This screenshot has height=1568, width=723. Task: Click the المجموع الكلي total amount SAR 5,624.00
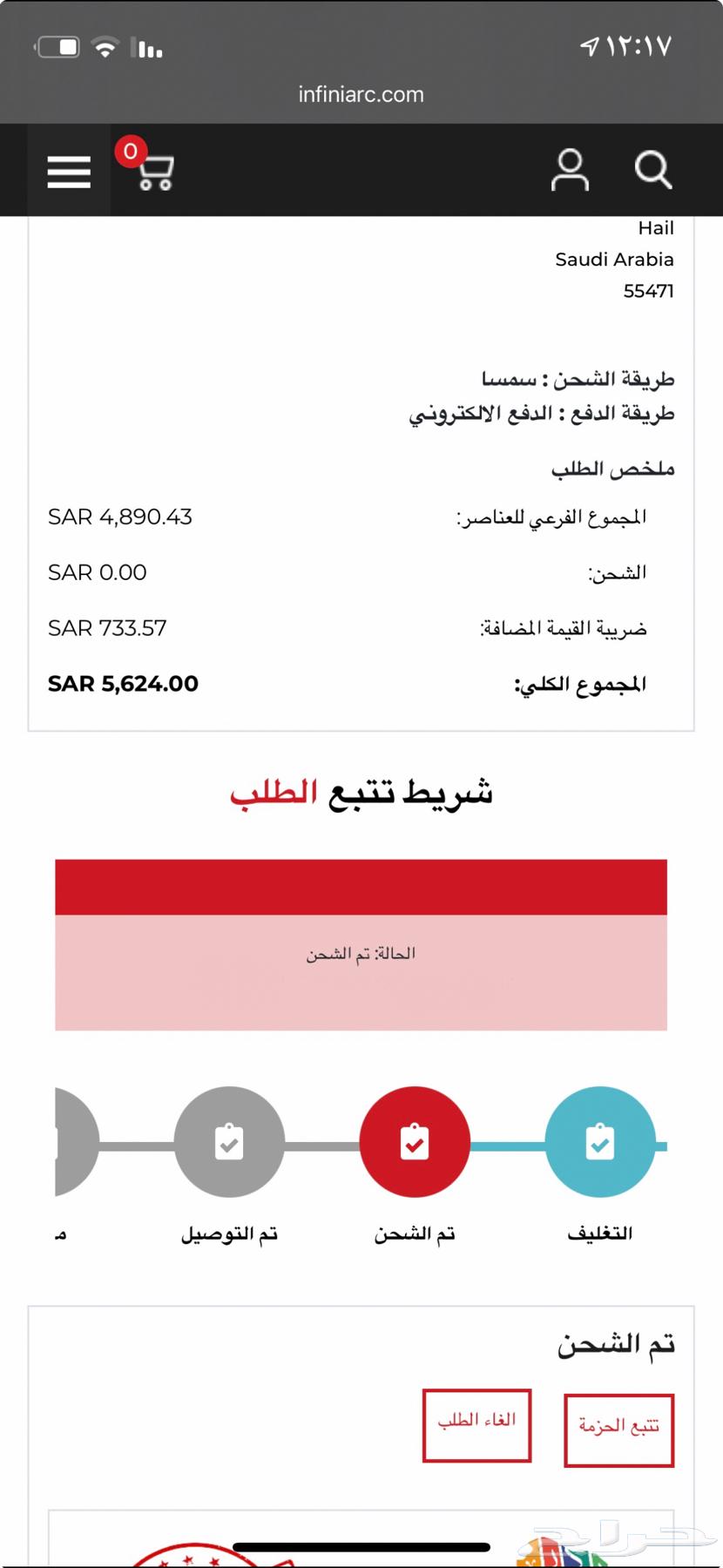point(122,684)
